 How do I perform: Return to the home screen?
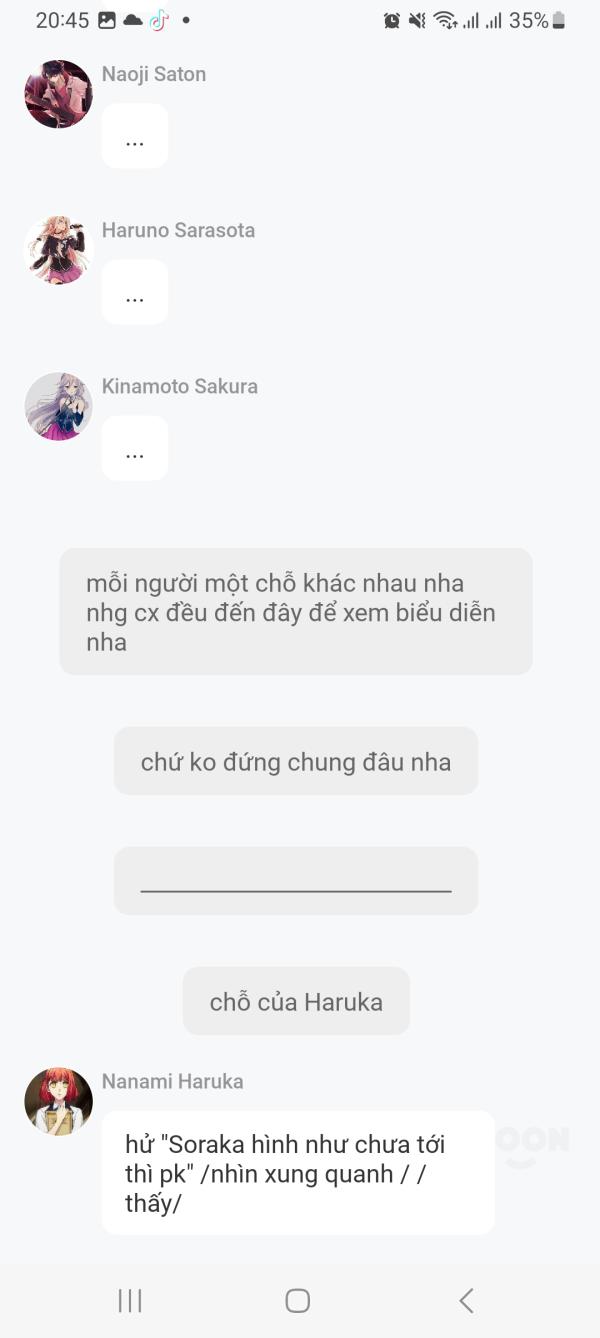pos(298,1300)
